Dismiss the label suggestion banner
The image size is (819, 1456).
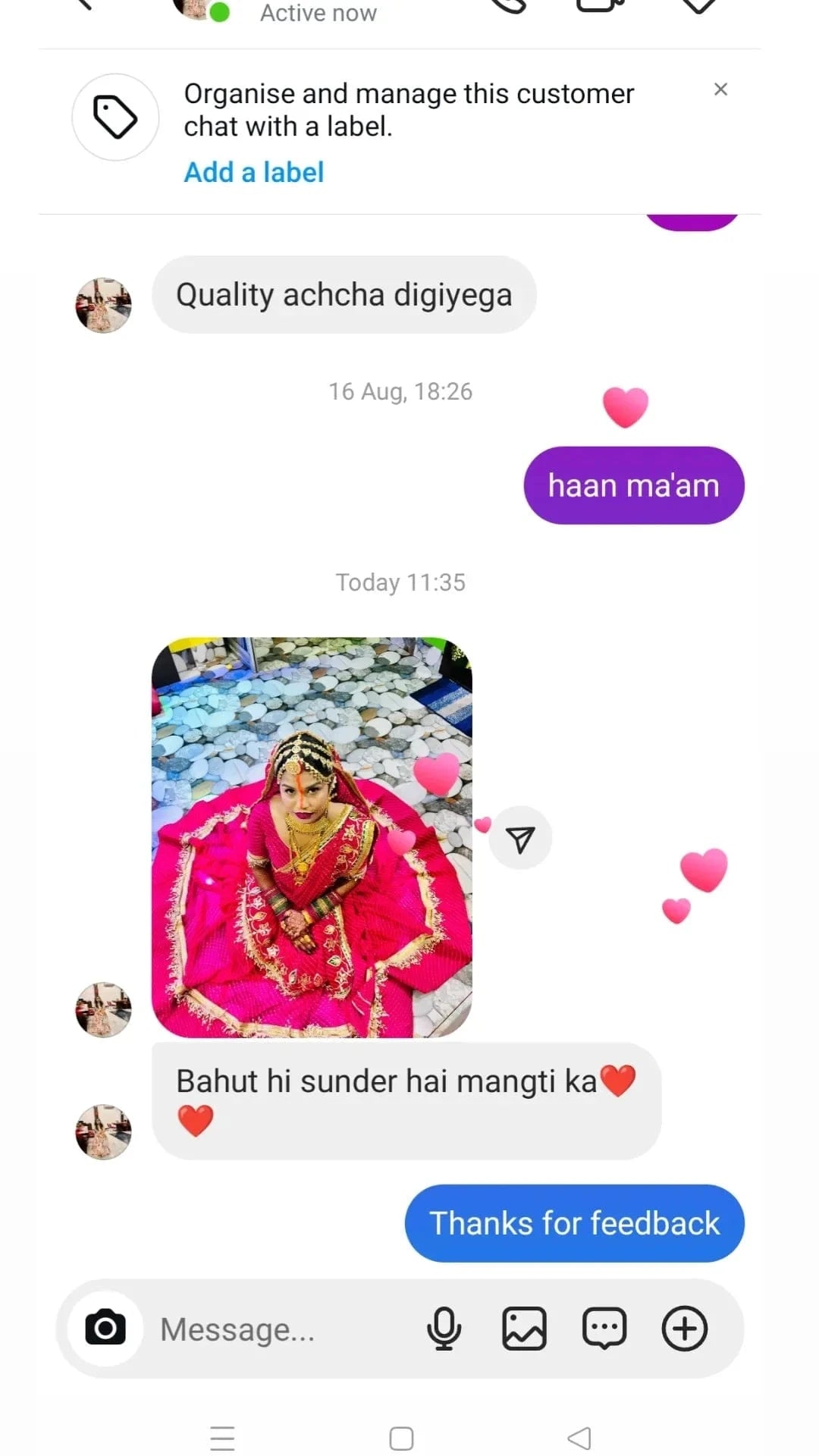tap(720, 89)
